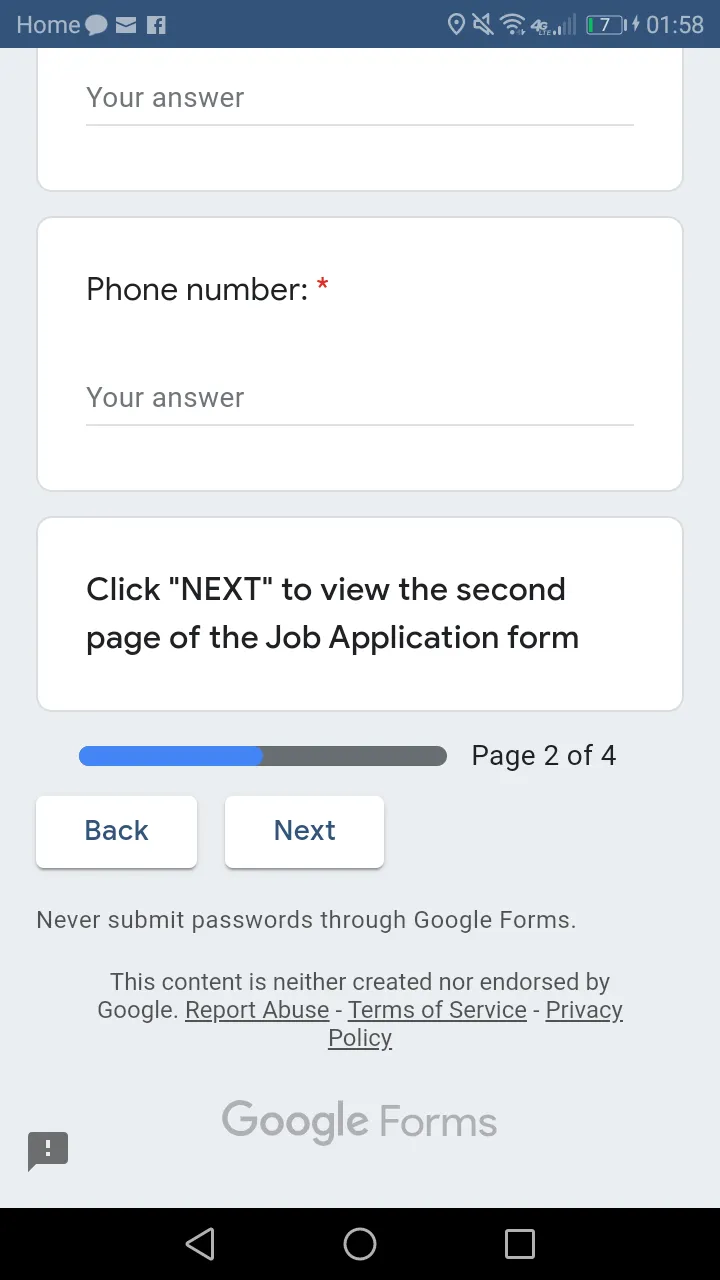Open the Report Abuse link
Viewport: 720px width, 1280px height.
coord(257,1010)
